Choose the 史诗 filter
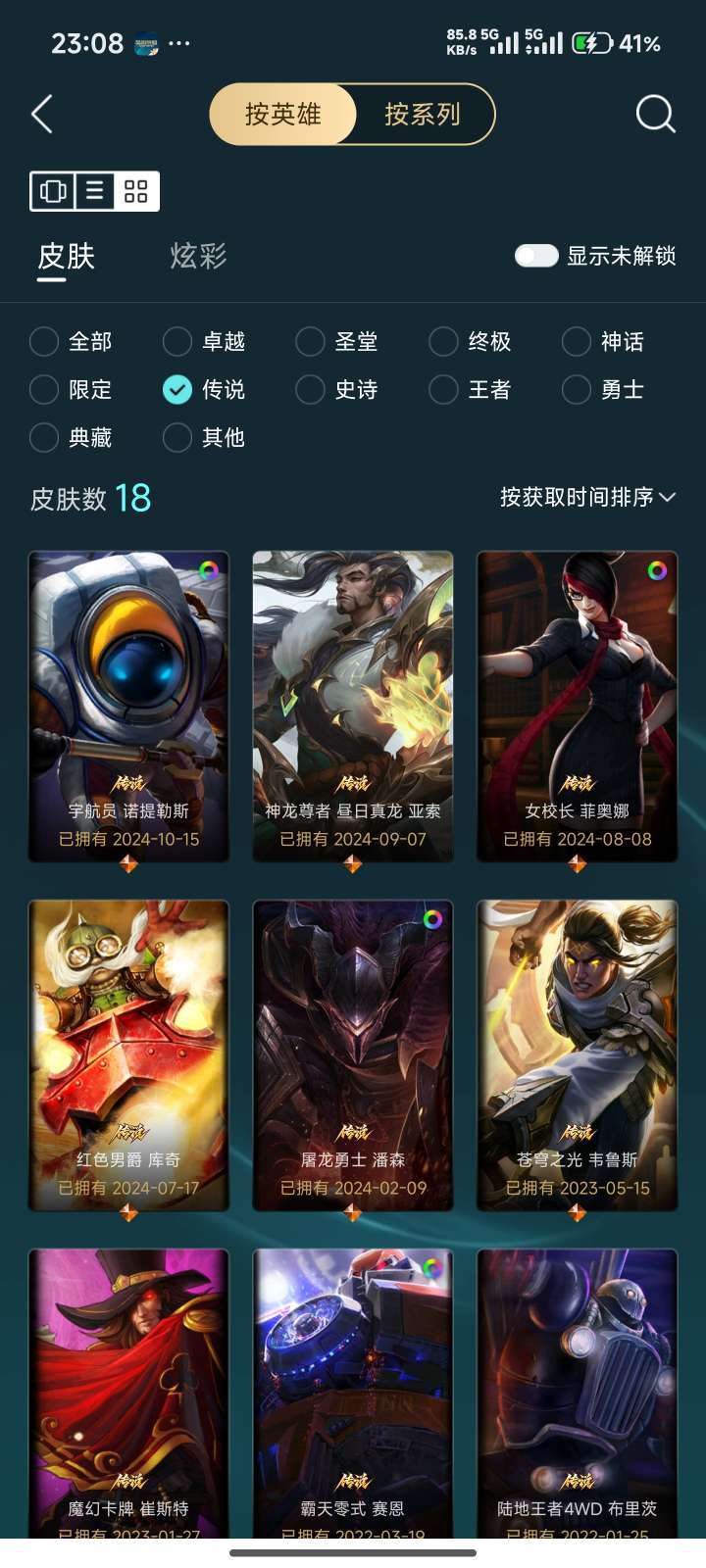This screenshot has height=1568, width=706. [337, 389]
